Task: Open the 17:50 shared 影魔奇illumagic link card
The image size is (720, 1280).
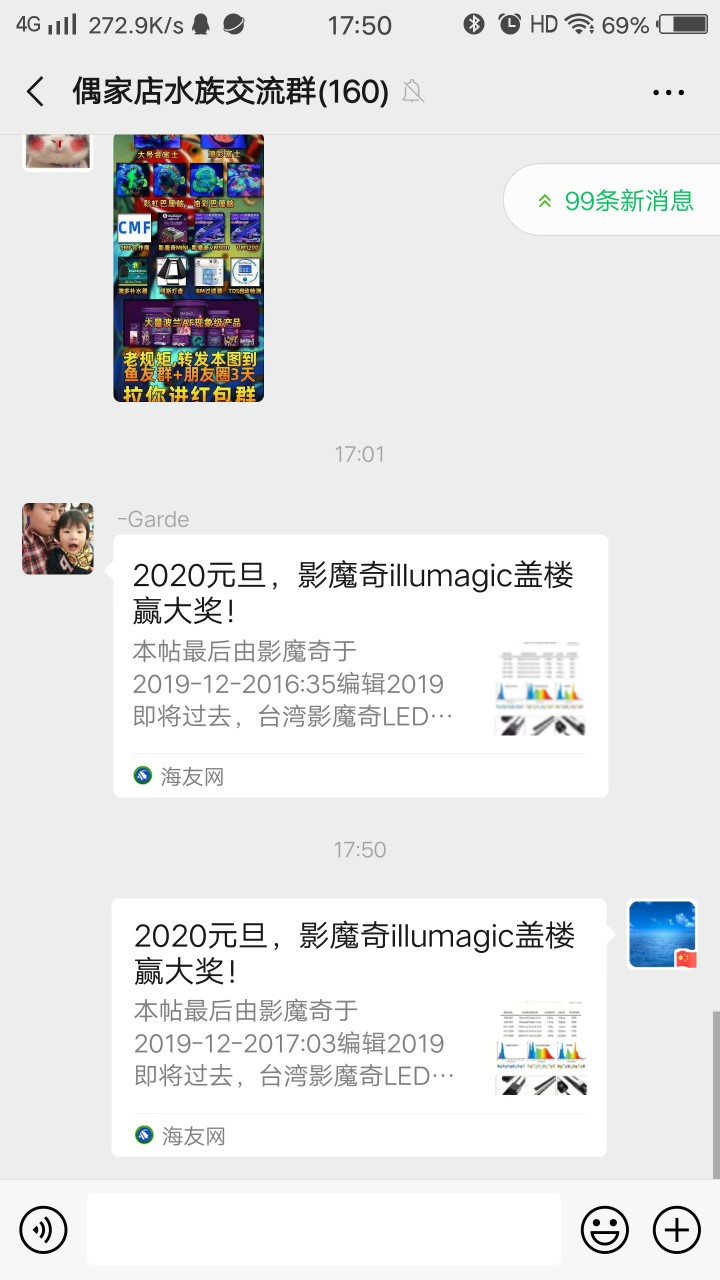Action: pyautogui.click(x=359, y=1028)
